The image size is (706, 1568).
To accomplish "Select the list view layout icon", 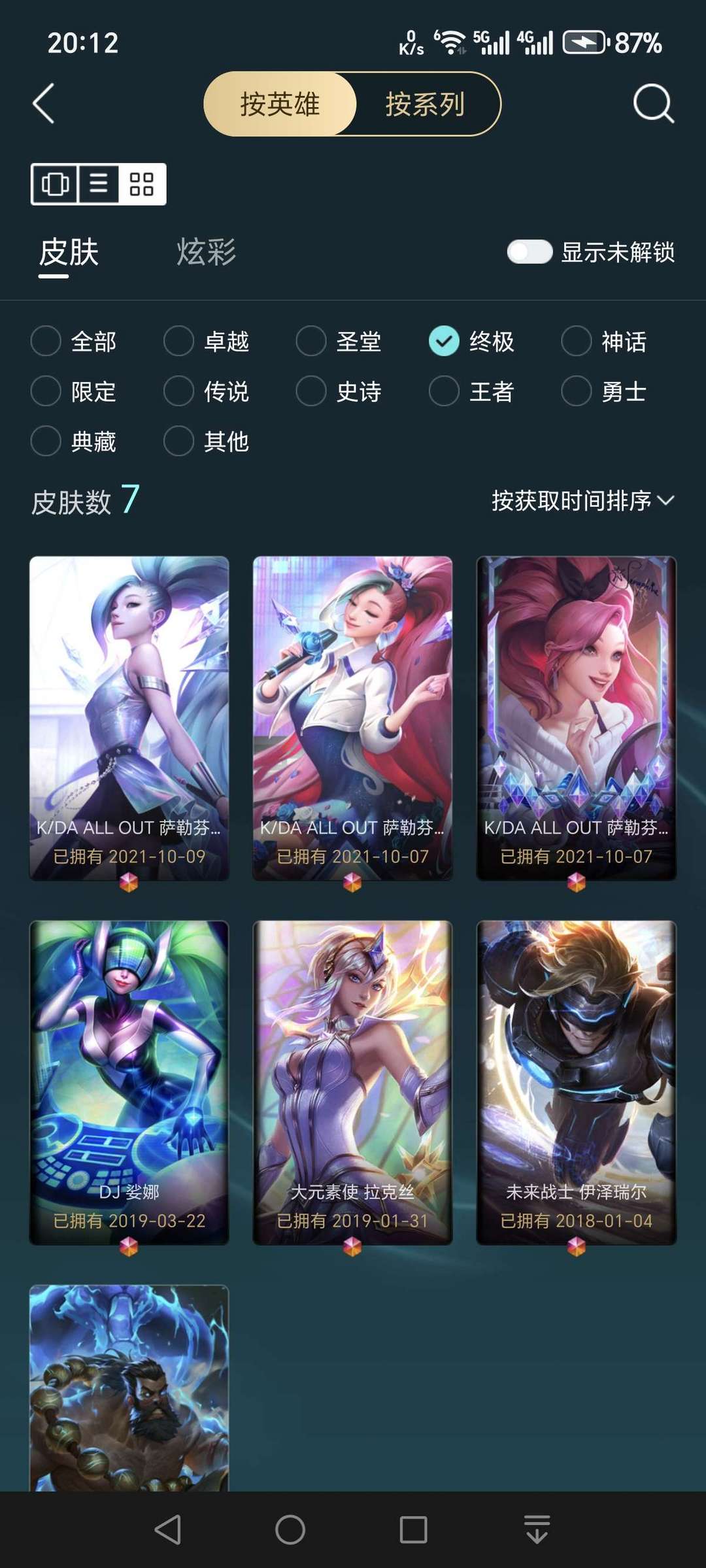I will pyautogui.click(x=99, y=184).
